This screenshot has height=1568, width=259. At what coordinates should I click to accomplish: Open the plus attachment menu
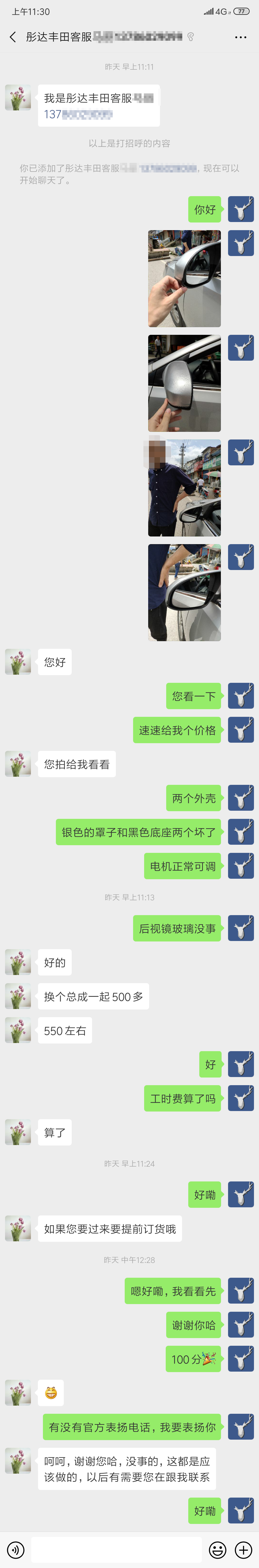243,1549
